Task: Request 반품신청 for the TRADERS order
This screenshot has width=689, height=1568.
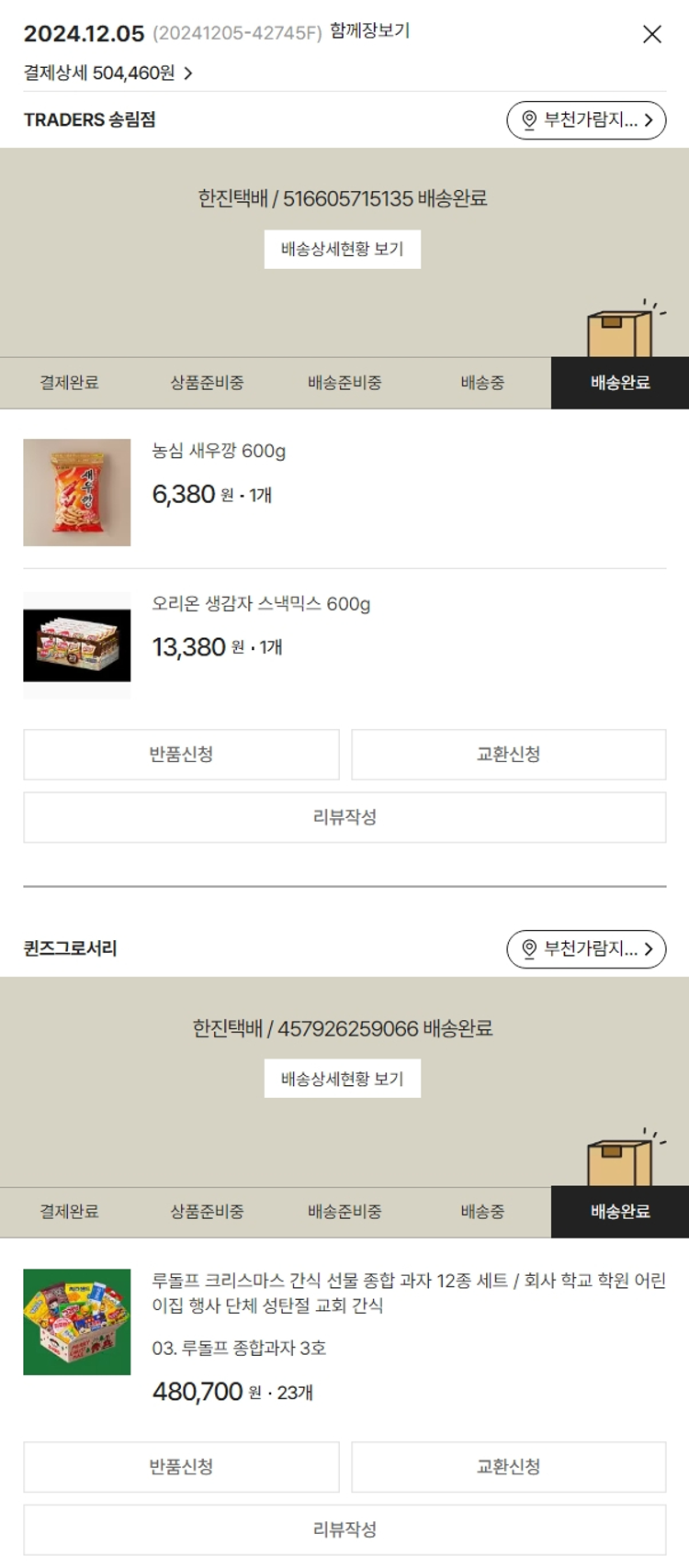Action: tap(181, 755)
